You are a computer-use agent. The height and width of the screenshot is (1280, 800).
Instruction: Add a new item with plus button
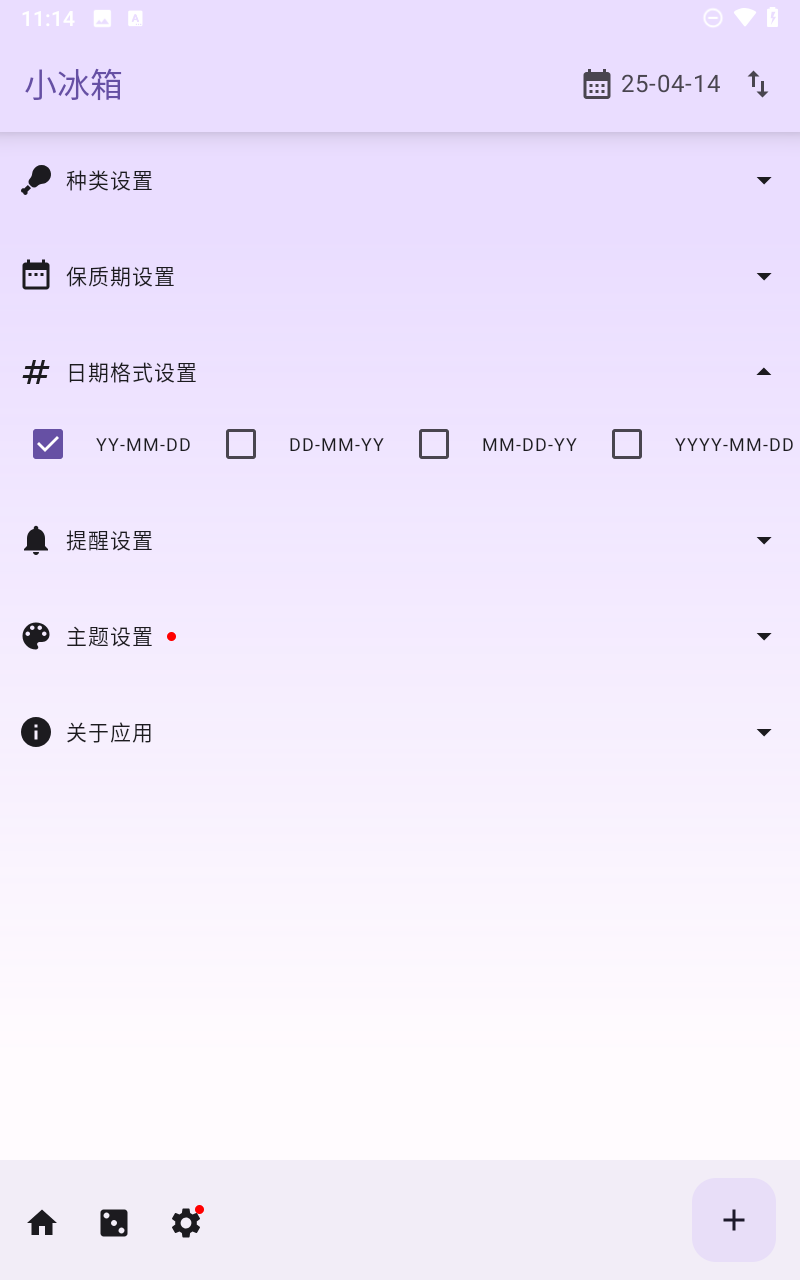pos(734,1220)
